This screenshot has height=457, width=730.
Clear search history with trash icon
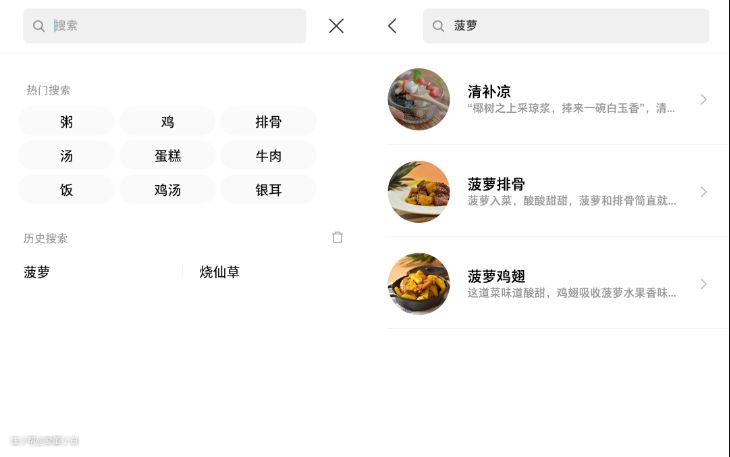pos(337,238)
